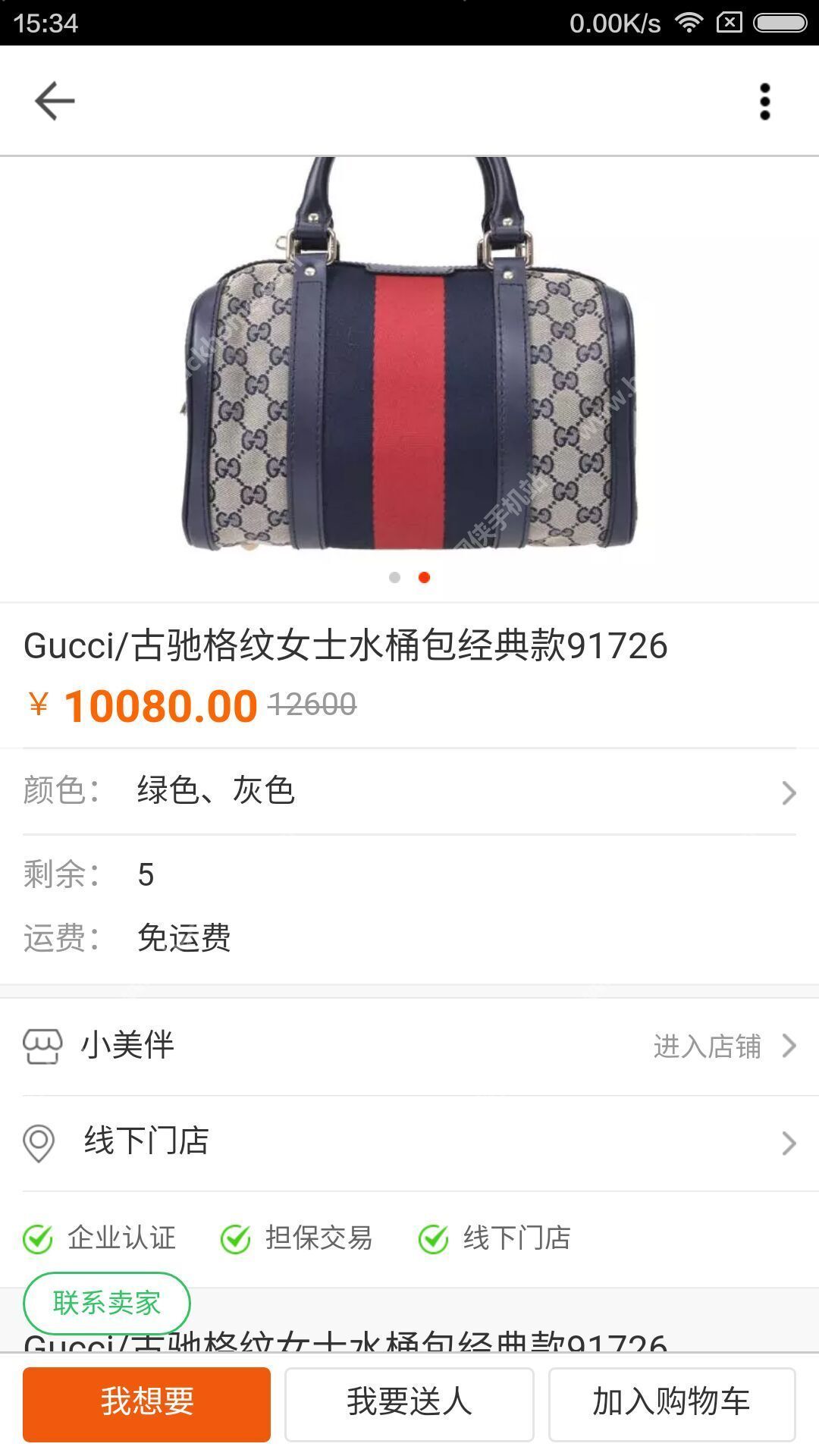The image size is (819, 1456).
Task: Open the 颜色 color selection row
Action: pos(409,791)
